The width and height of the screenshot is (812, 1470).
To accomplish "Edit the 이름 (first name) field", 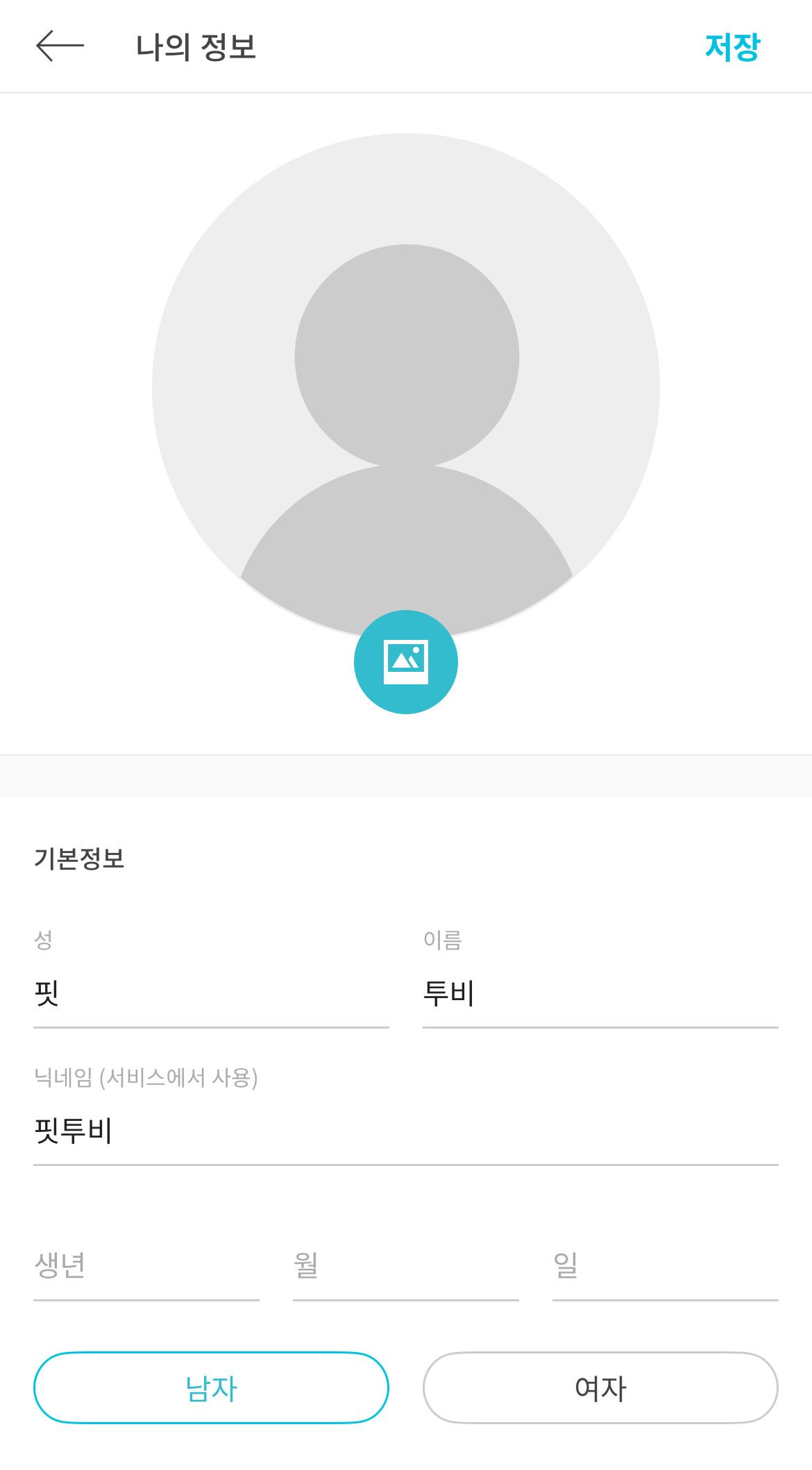I will pyautogui.click(x=600, y=993).
